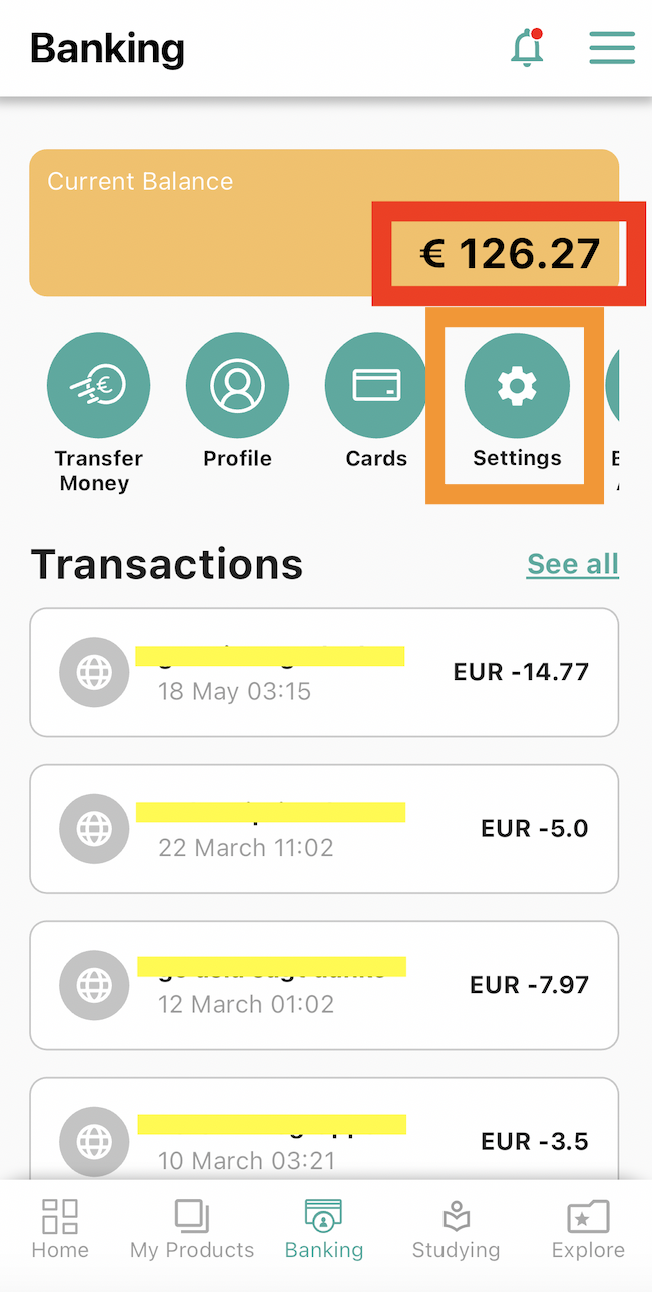This screenshot has width=652, height=1292.
Task: Switch to the My Products tab
Action: [192, 1230]
